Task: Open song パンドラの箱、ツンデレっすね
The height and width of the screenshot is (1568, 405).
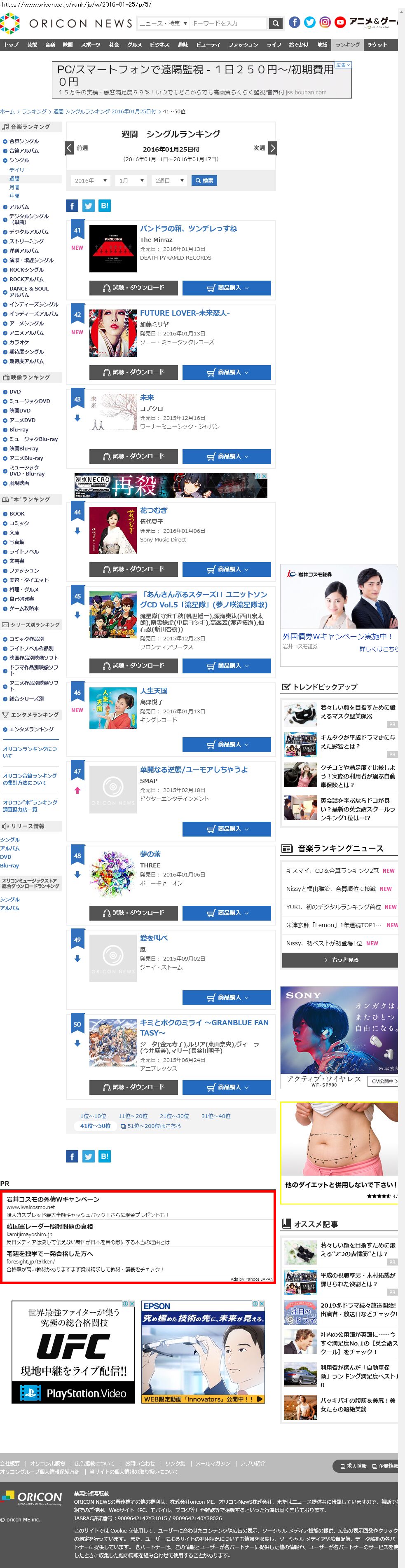Action: pos(188,228)
